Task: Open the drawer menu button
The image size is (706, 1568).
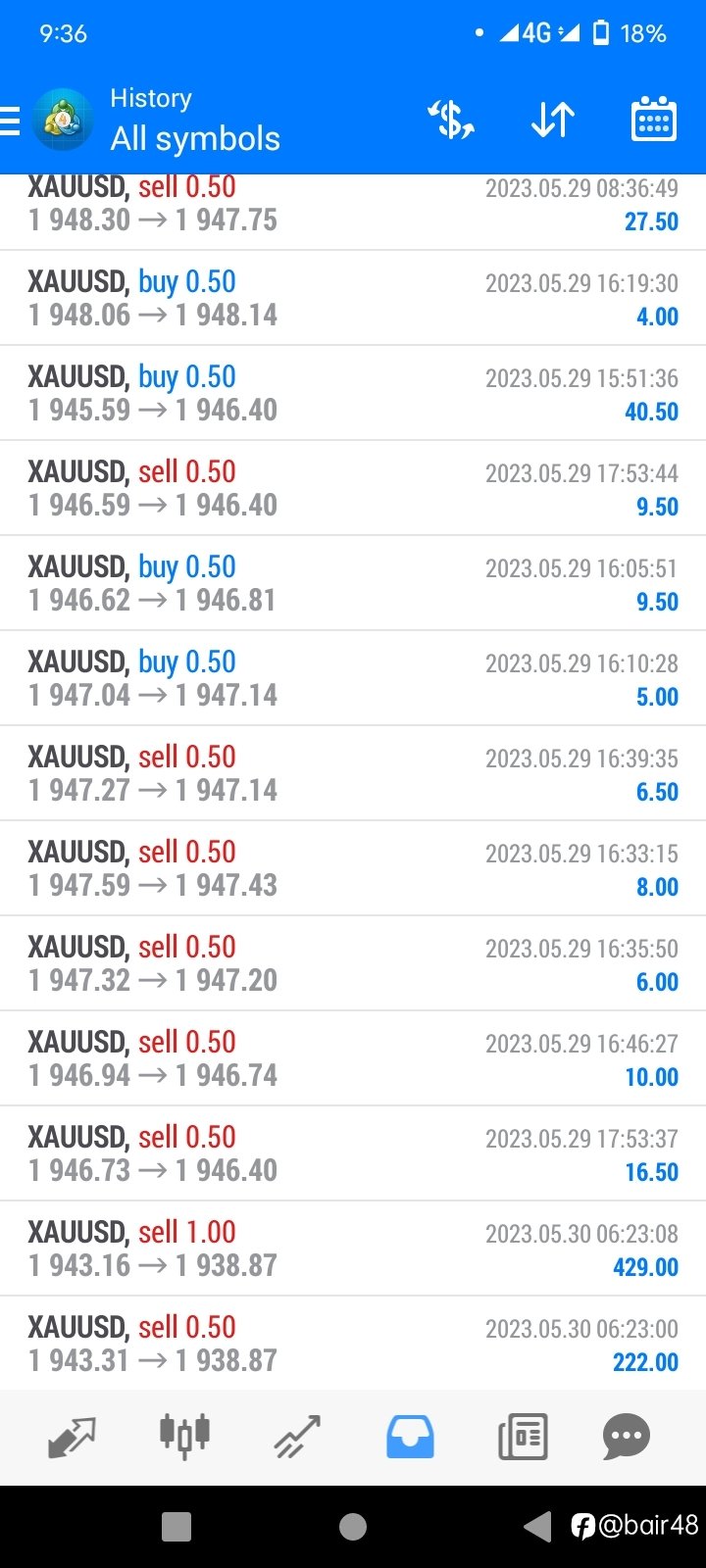Action: (x=10, y=121)
